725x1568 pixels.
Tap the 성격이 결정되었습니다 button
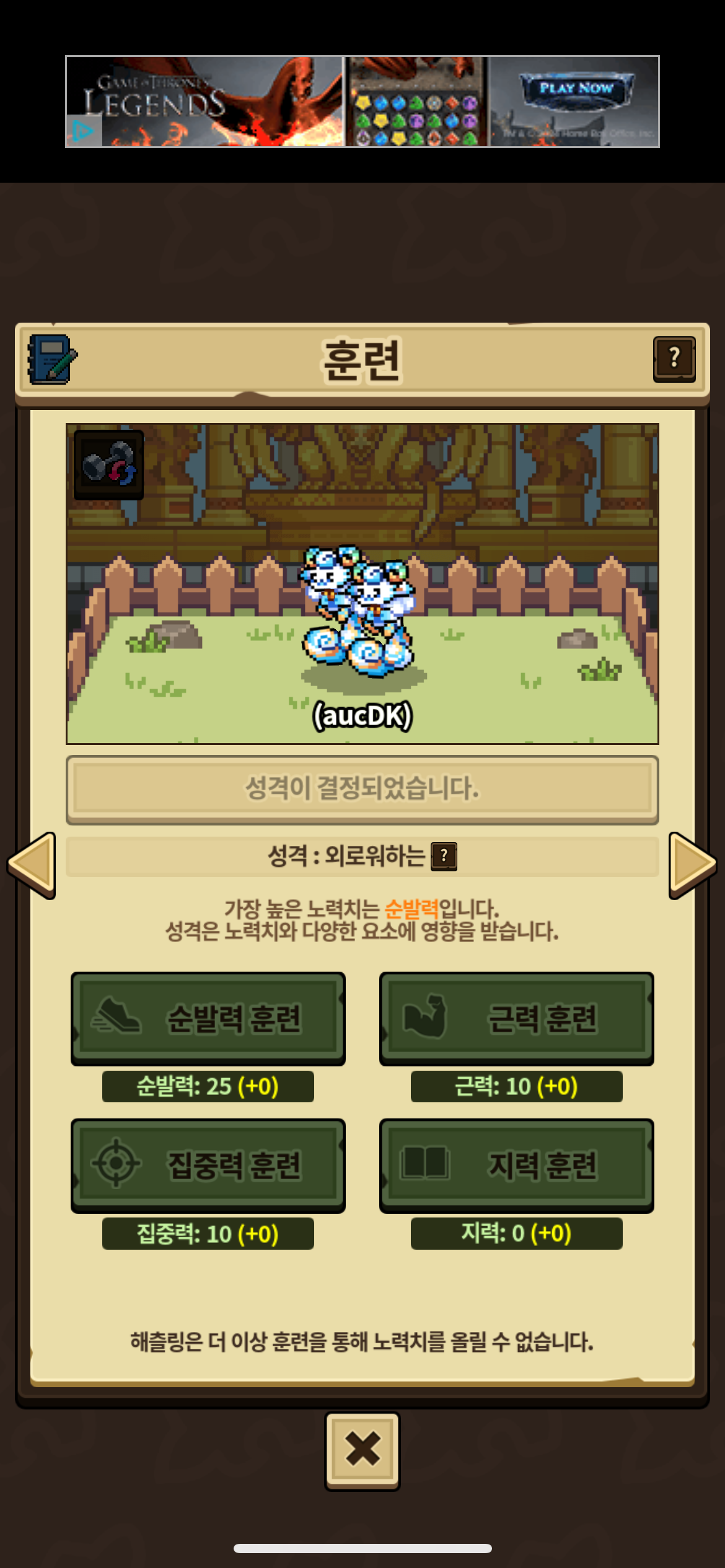pyautogui.click(x=362, y=789)
